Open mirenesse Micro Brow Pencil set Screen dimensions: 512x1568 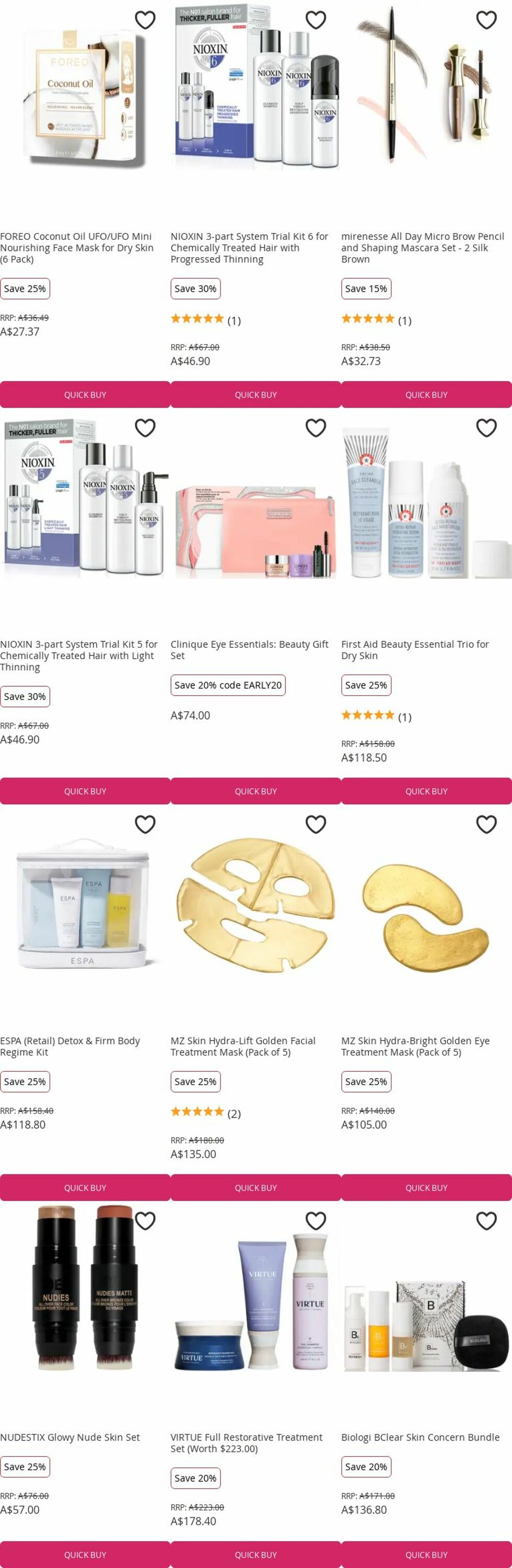(x=422, y=247)
